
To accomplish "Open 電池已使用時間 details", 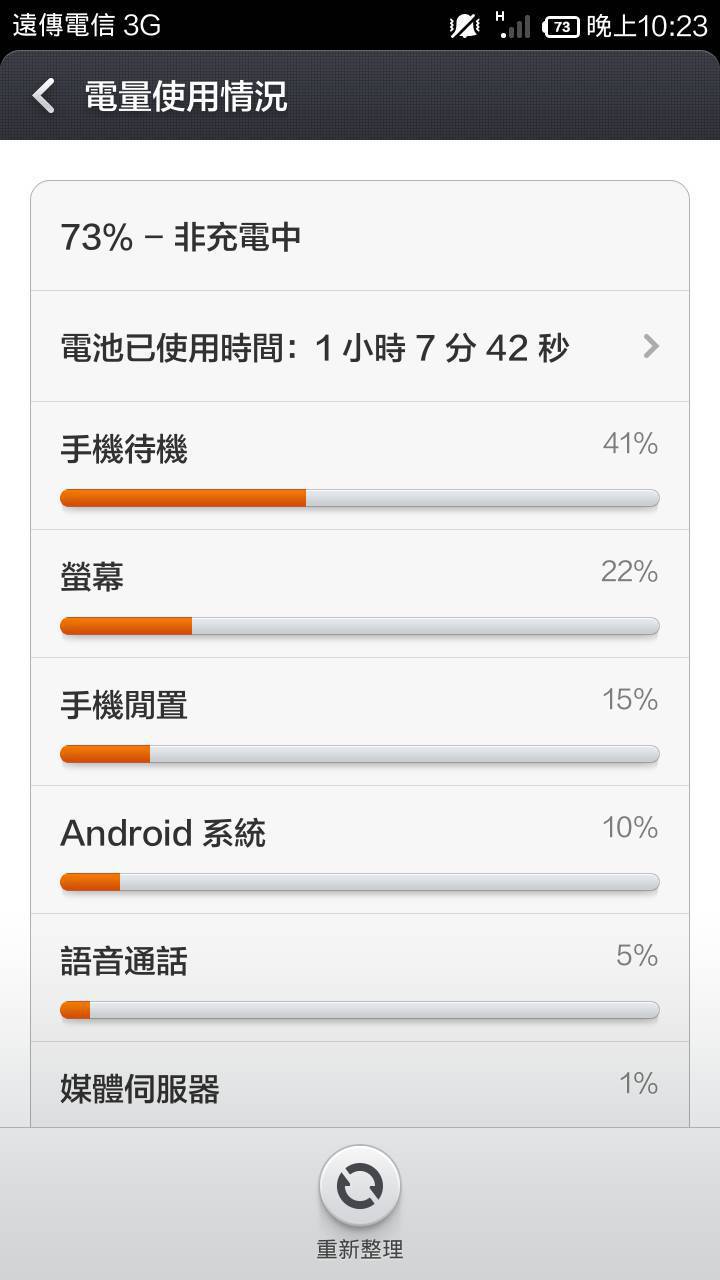I will 360,347.
